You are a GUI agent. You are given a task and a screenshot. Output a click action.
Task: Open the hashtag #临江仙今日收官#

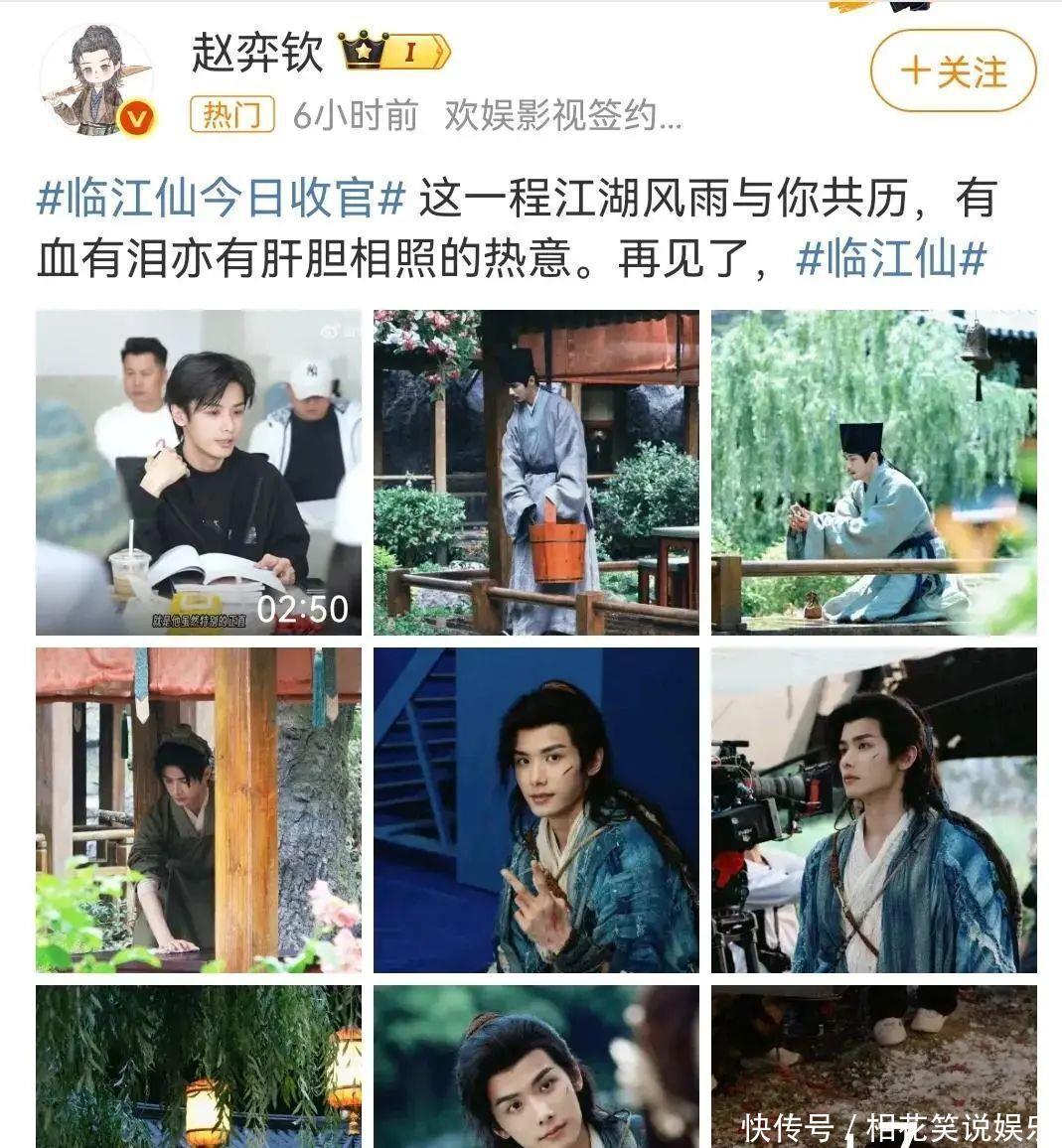coord(221,199)
